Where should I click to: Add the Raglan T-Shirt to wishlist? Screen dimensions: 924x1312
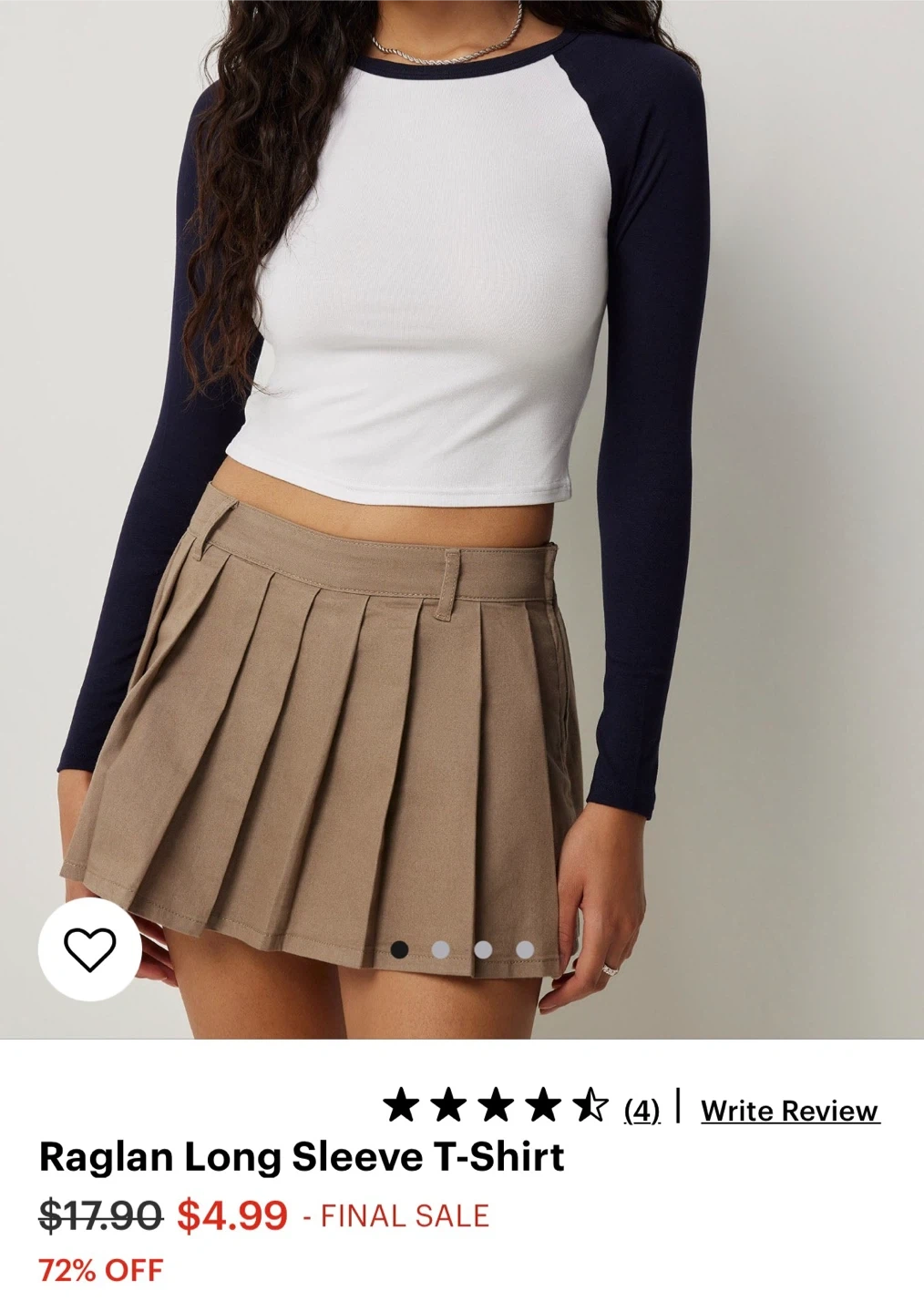[x=89, y=949]
